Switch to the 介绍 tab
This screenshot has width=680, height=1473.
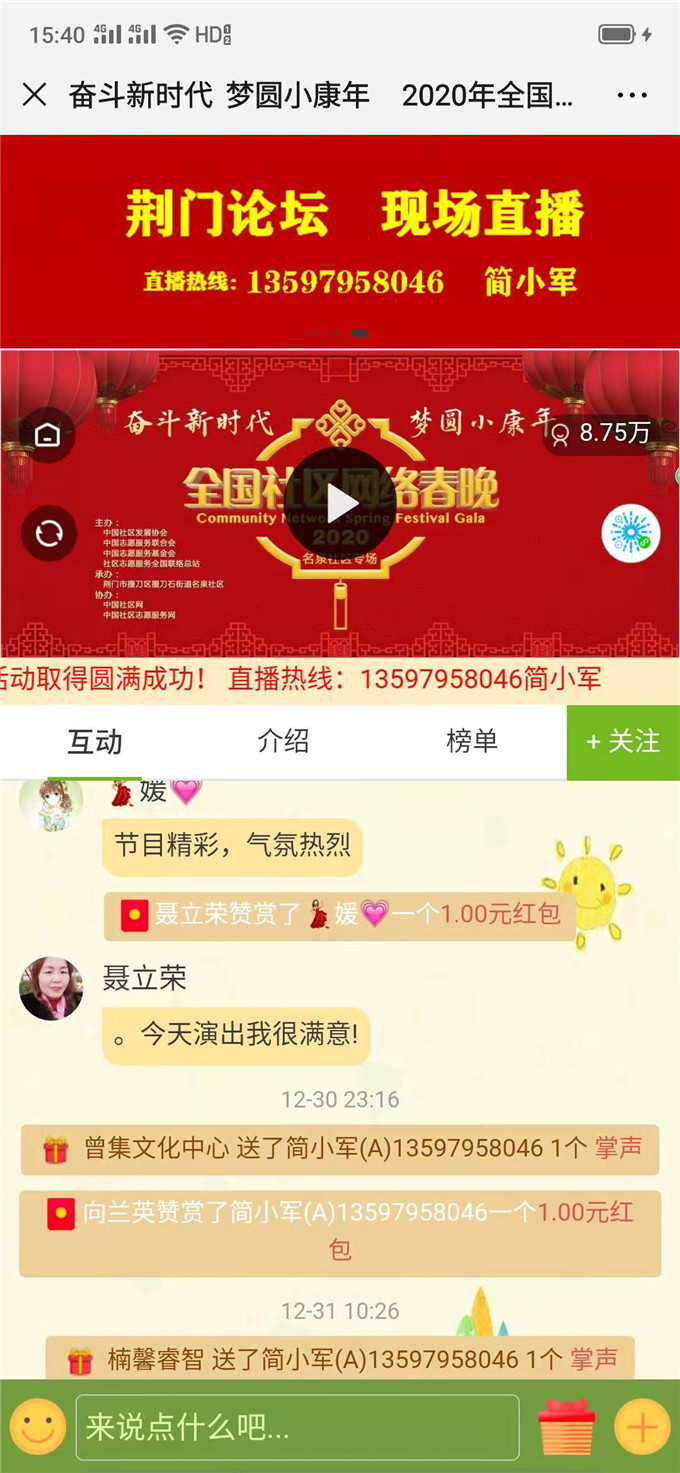[283, 742]
